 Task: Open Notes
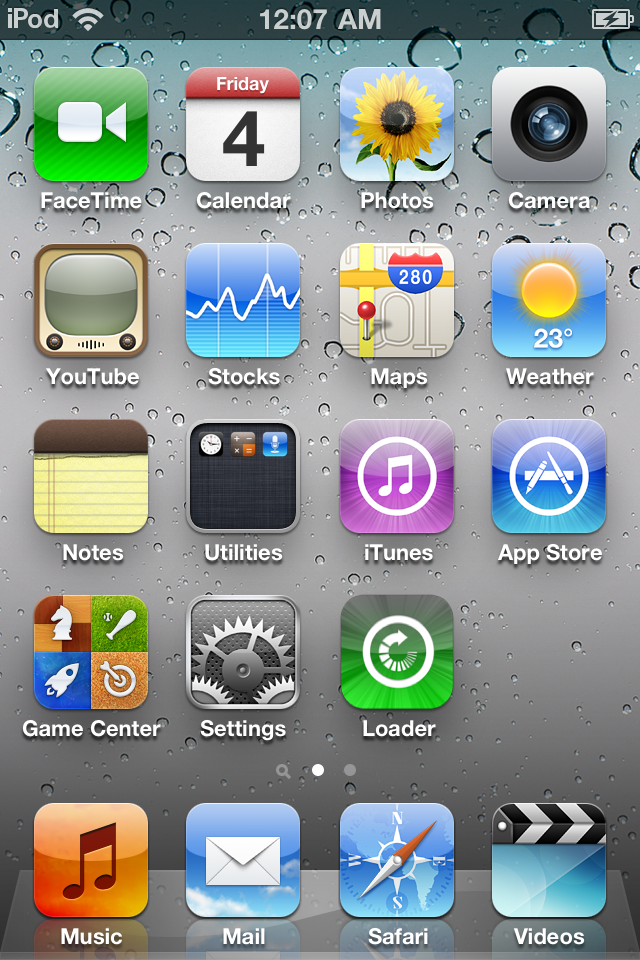[x=91, y=476]
